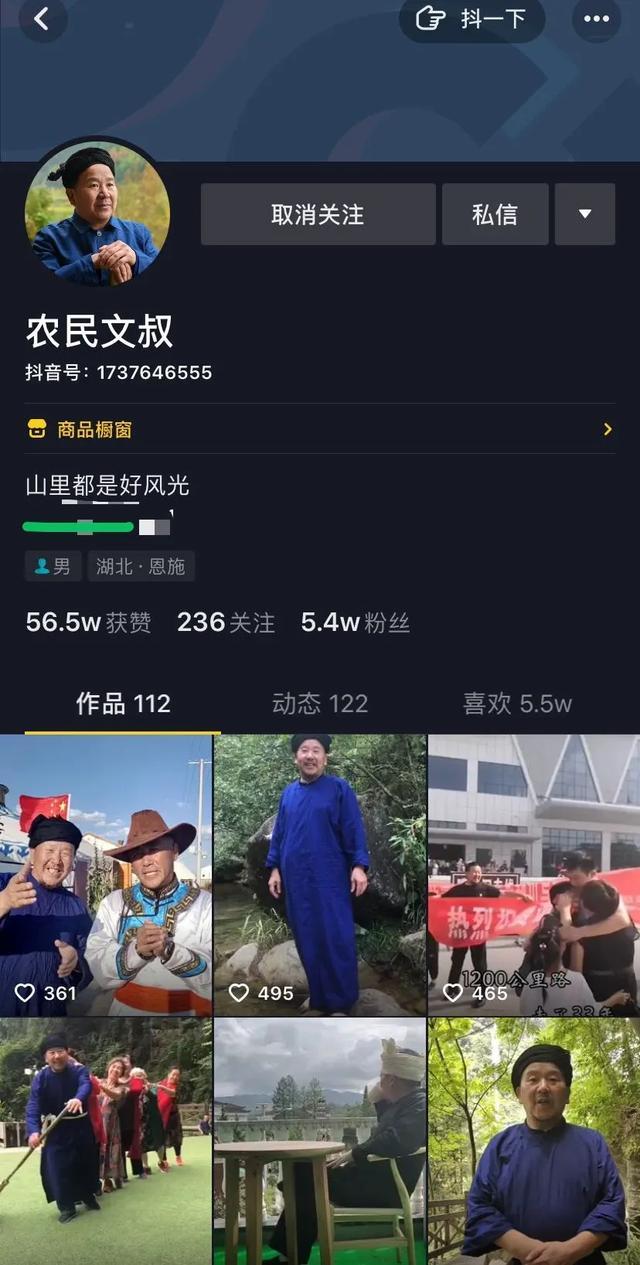640x1265 pixels.
Task: Go back using the top-left arrow
Action: (x=42, y=19)
